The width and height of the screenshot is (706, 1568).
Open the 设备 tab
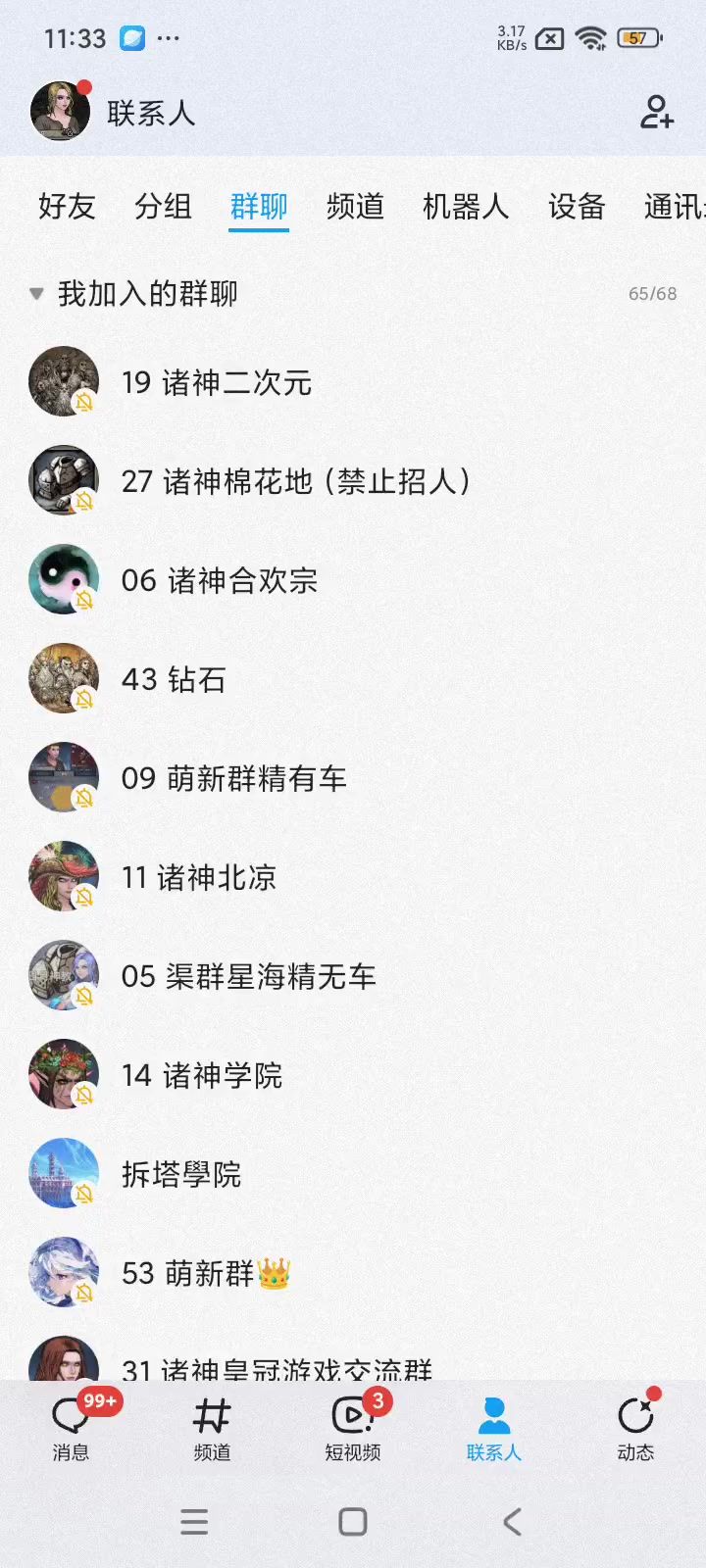click(x=577, y=207)
